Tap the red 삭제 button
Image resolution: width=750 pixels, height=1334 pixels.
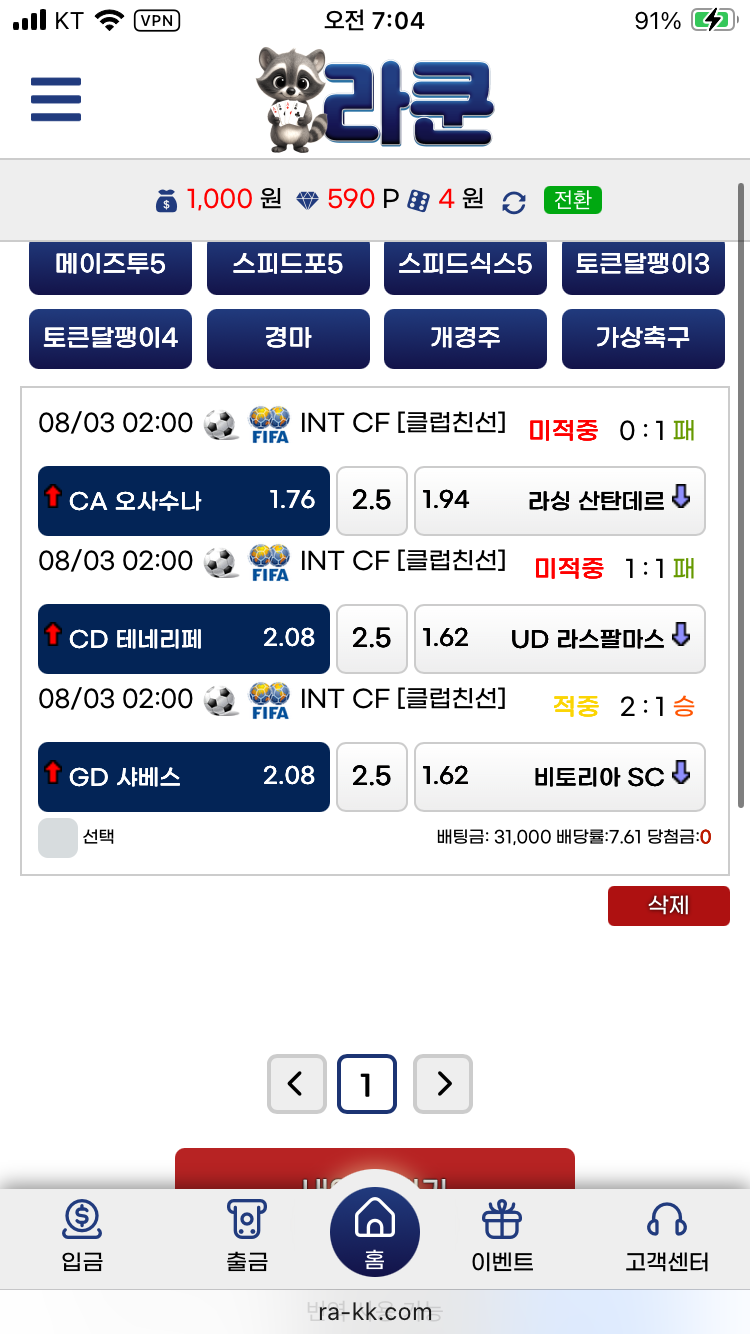click(x=669, y=906)
